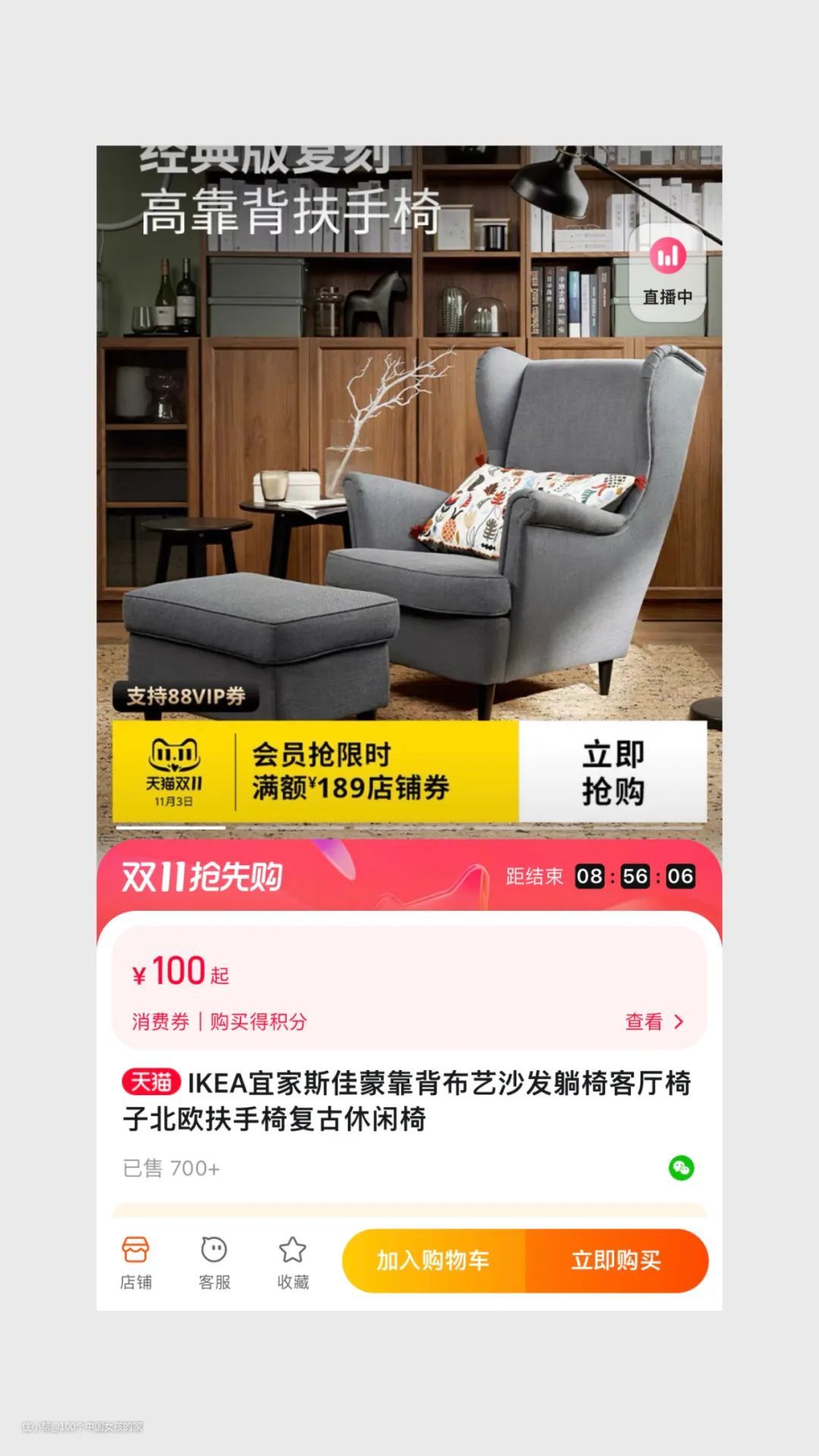
Task: Share the product via the WeChat icon
Action: (x=681, y=1168)
